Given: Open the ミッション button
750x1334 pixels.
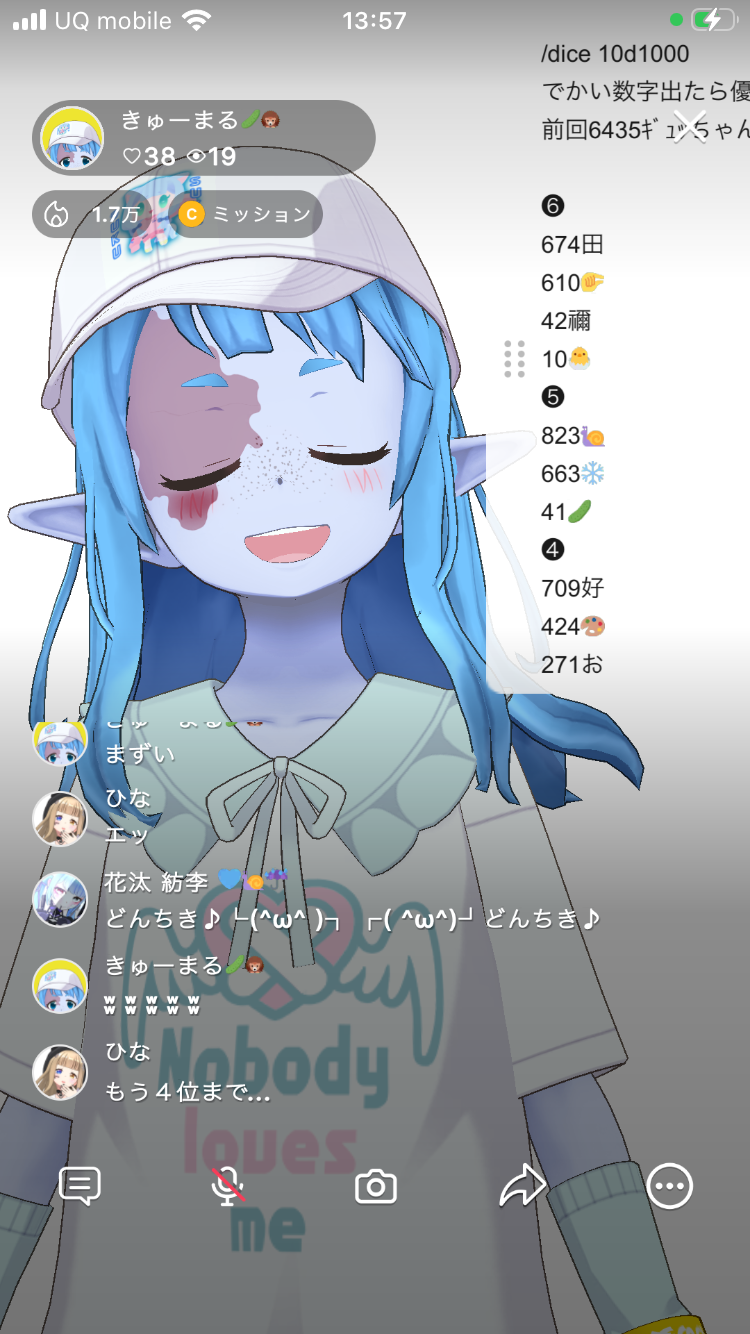Looking at the screenshot, I should pyautogui.click(x=246, y=214).
